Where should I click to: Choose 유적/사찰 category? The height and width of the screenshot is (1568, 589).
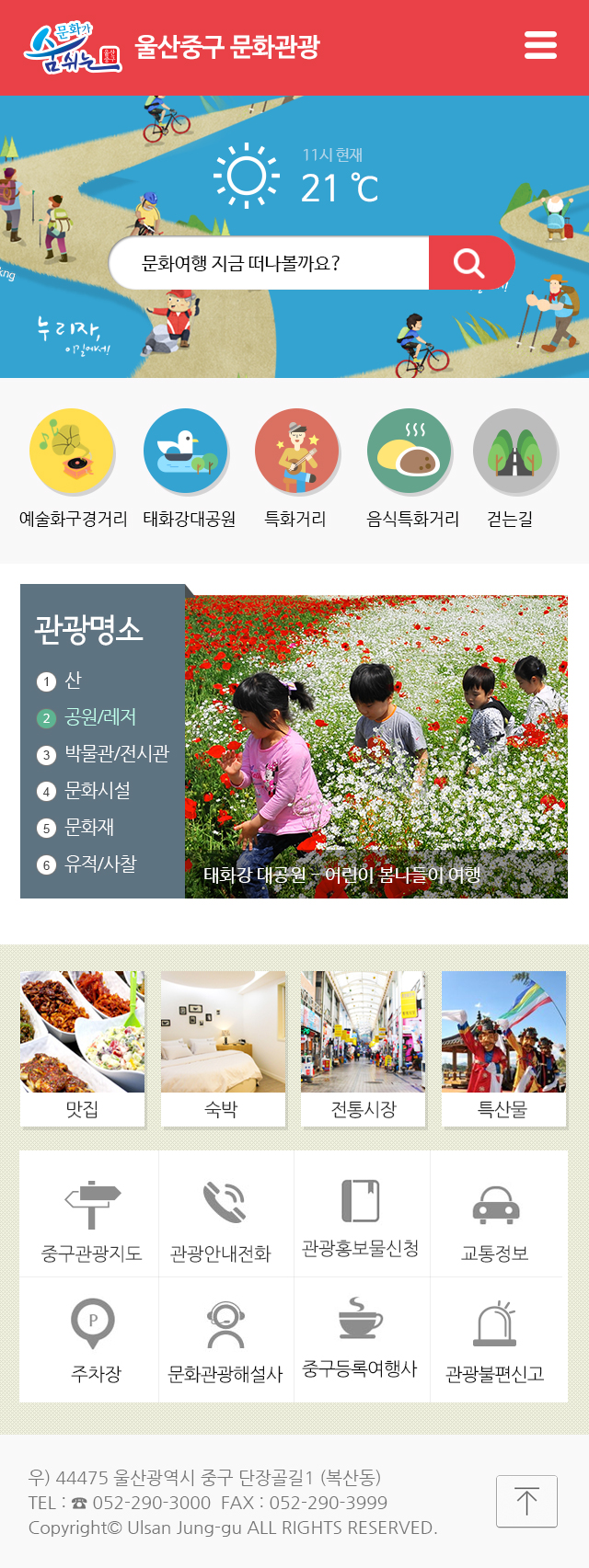(x=100, y=864)
